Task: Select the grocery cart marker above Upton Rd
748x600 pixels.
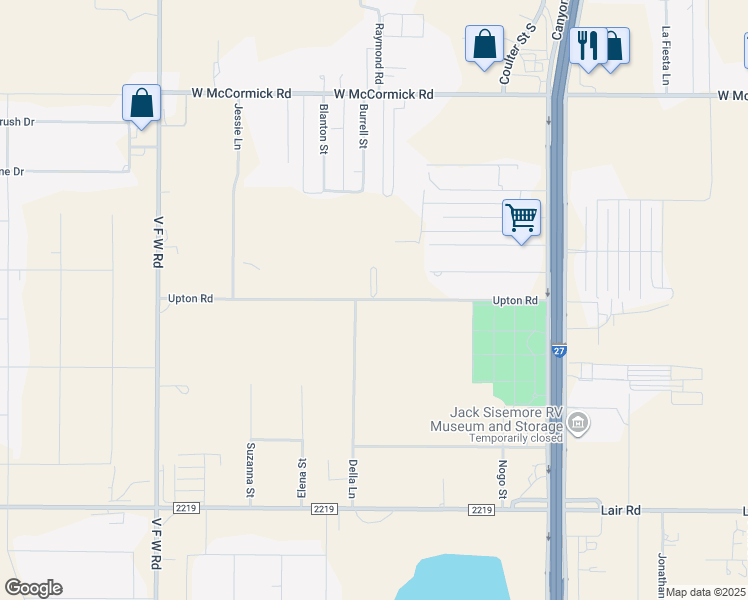Action: [x=521, y=217]
